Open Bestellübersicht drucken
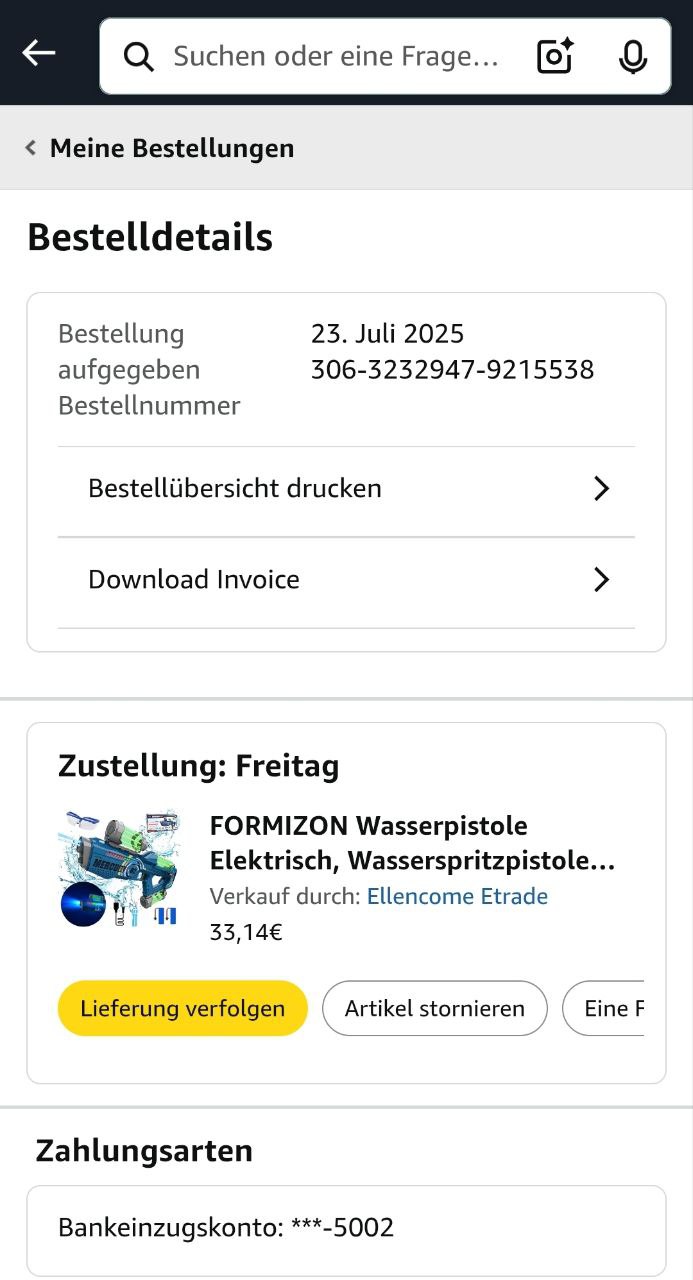Screen dimensions: 693x1280 pos(346,489)
